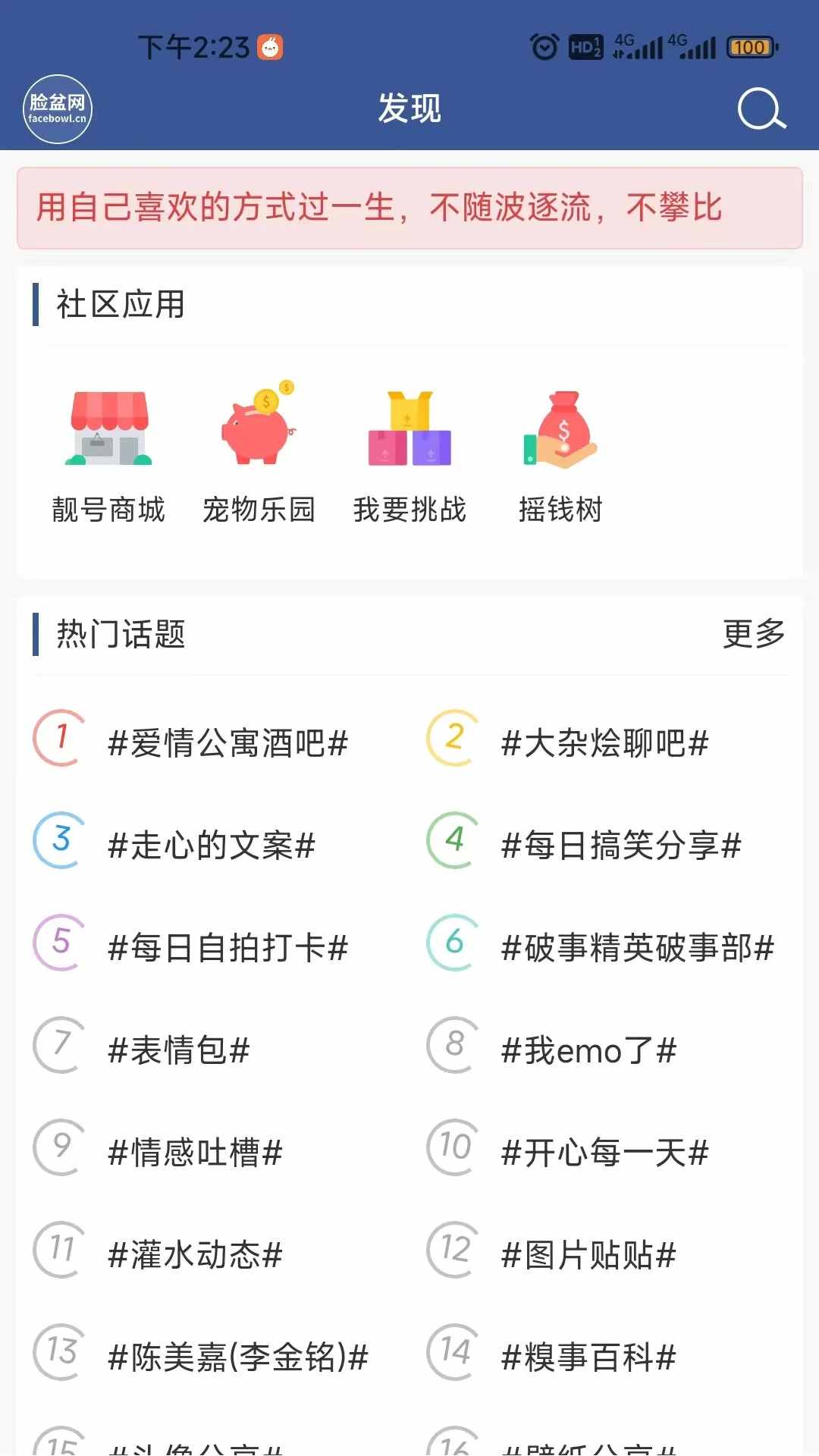Open topic #每日自拍打卡#
The width and height of the screenshot is (819, 1456).
click(228, 948)
